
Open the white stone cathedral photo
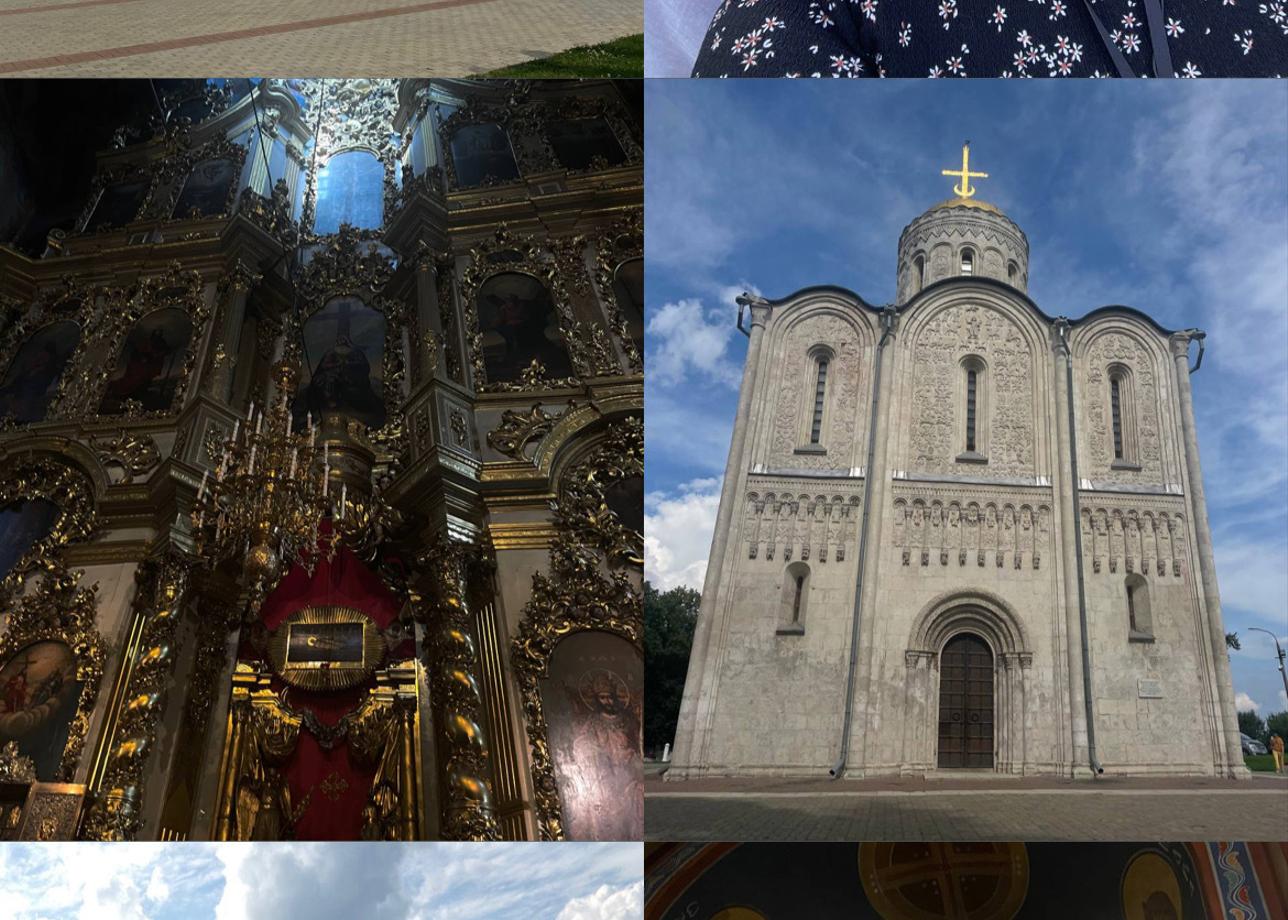[x=966, y=459]
